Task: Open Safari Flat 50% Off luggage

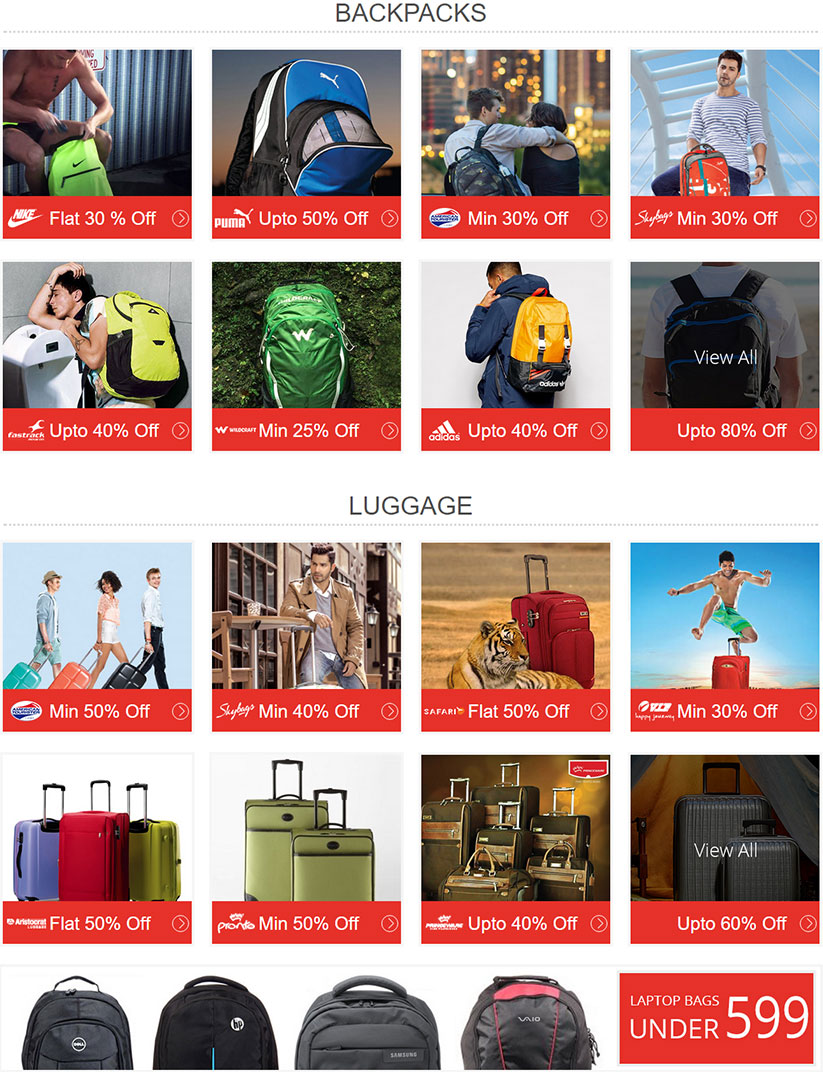Action: click(x=515, y=636)
